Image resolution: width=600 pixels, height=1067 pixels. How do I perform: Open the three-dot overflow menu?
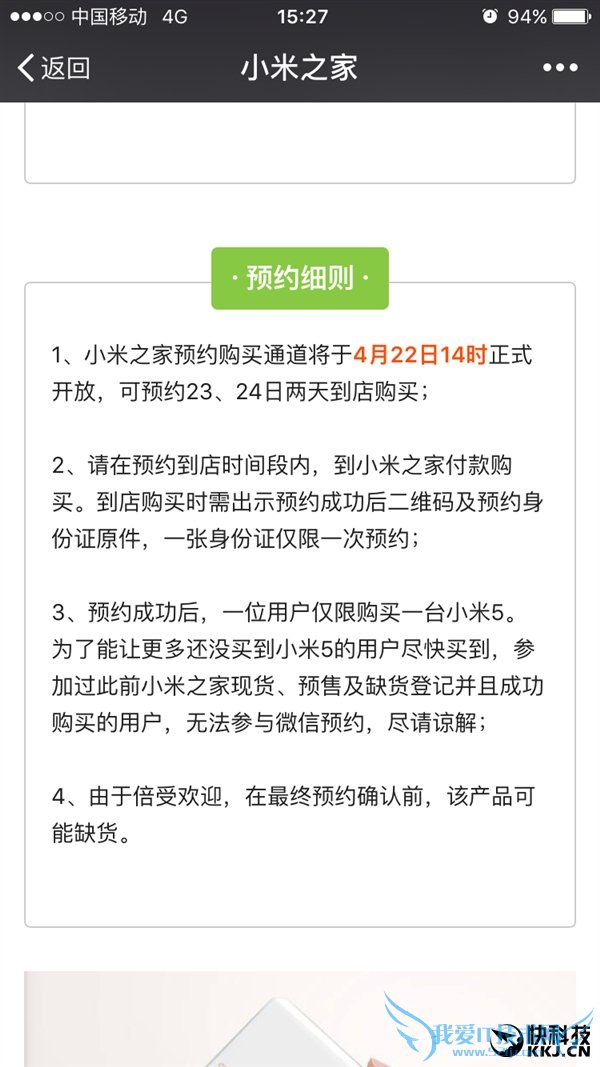pos(560,68)
